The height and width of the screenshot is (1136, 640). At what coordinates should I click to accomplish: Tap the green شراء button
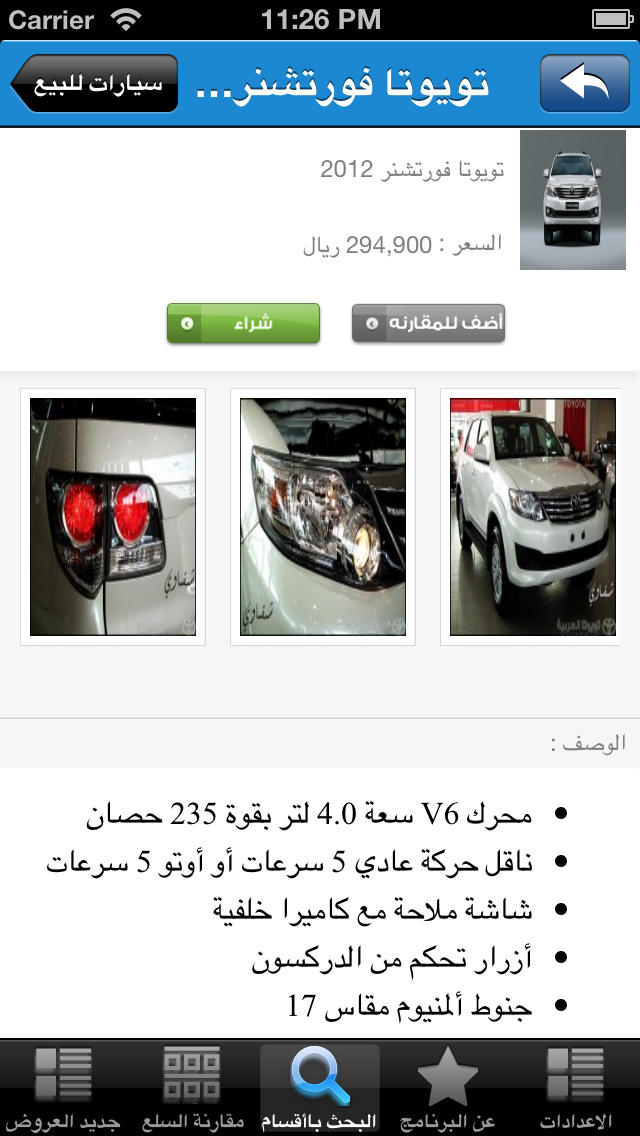[243, 323]
